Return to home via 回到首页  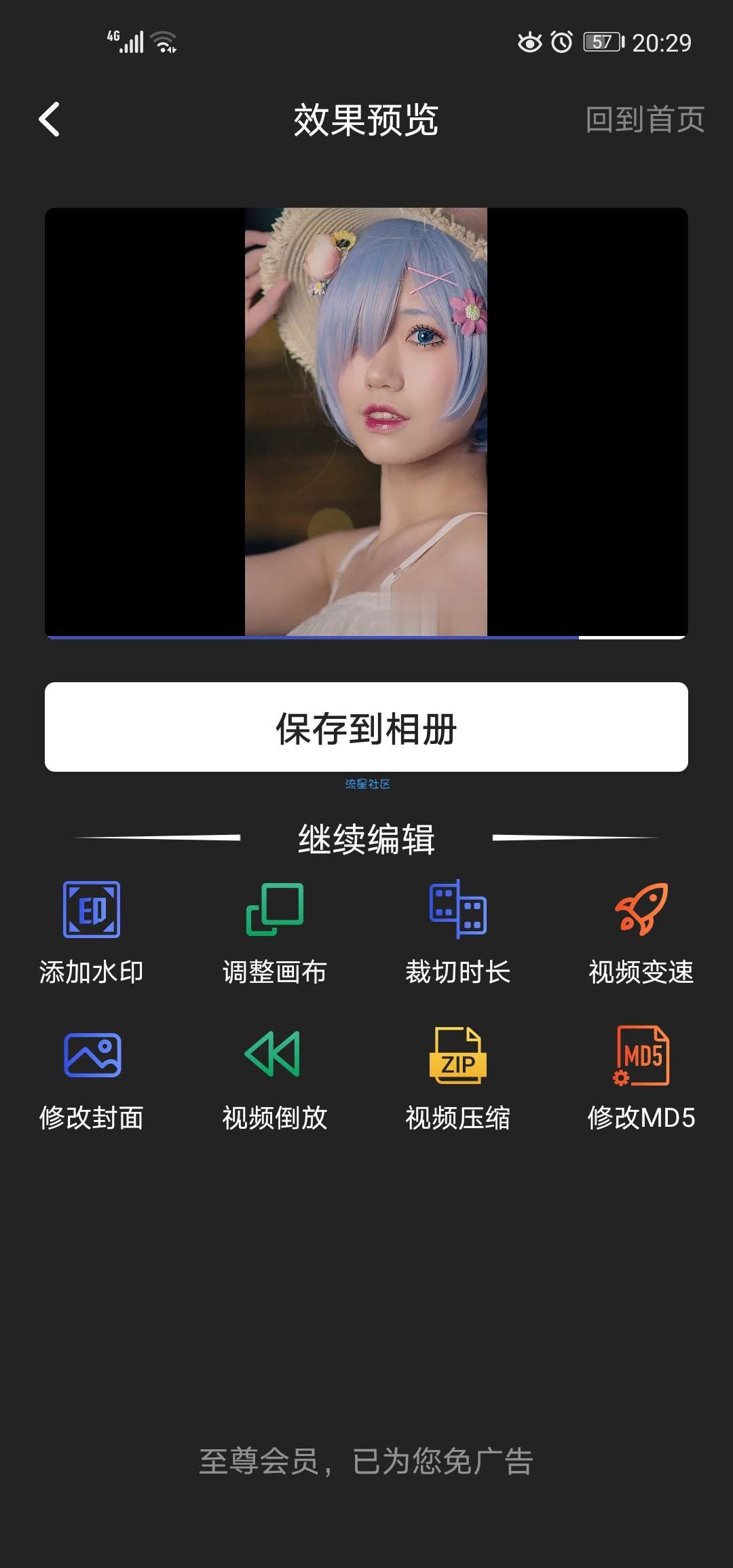coord(645,119)
